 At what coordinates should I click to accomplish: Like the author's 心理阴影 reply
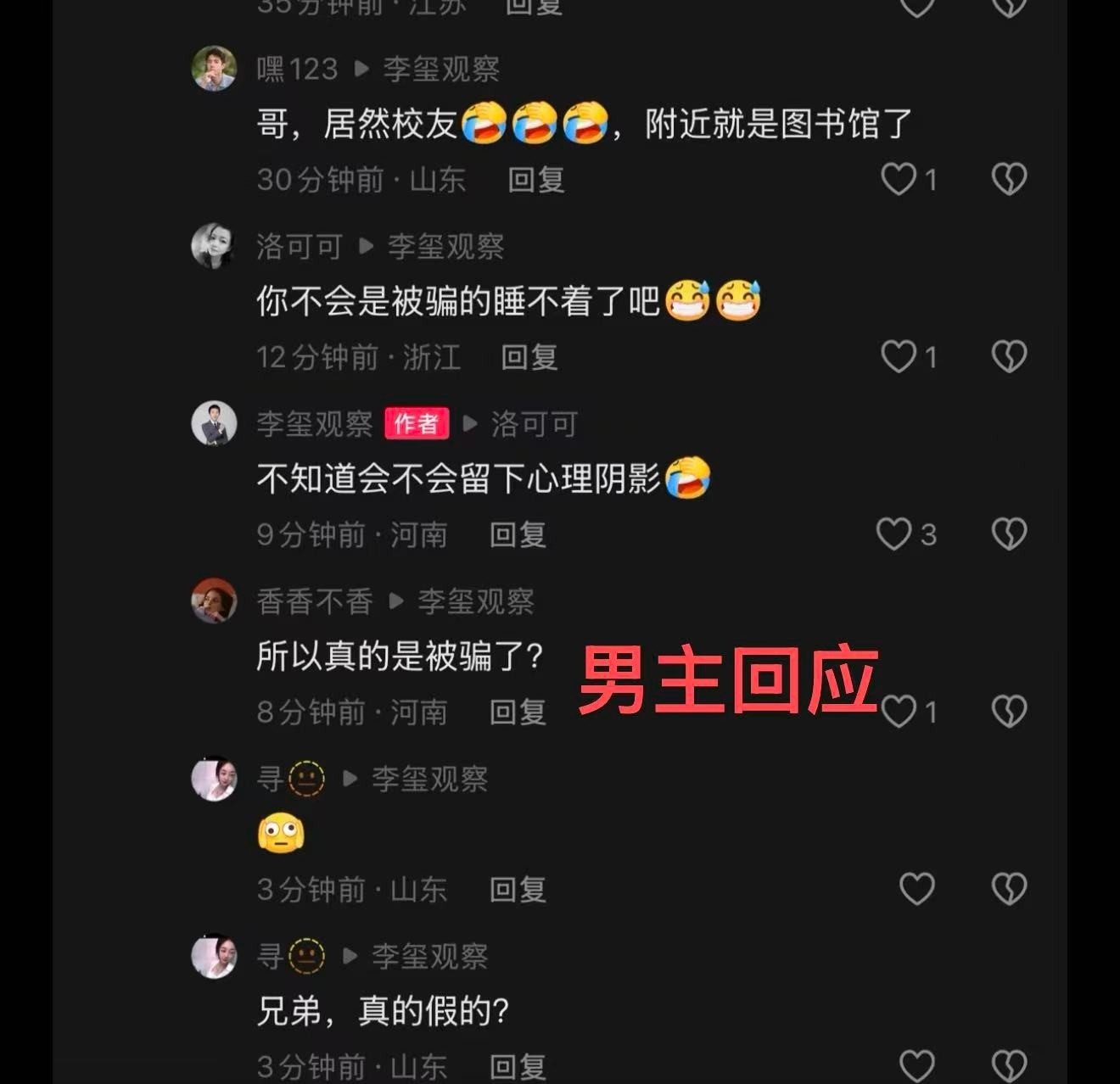893,534
